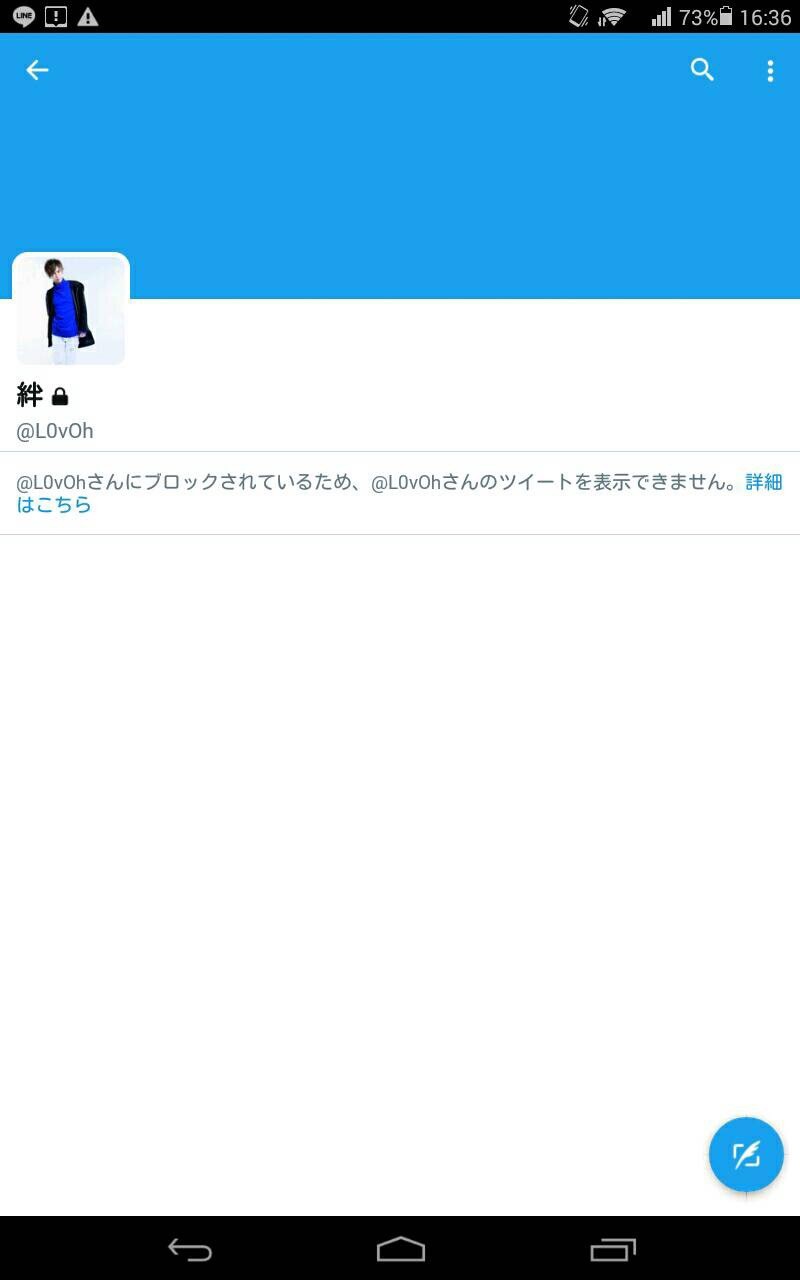This screenshot has height=1280, width=800.
Task: Open the overflow menu
Action: click(x=769, y=70)
